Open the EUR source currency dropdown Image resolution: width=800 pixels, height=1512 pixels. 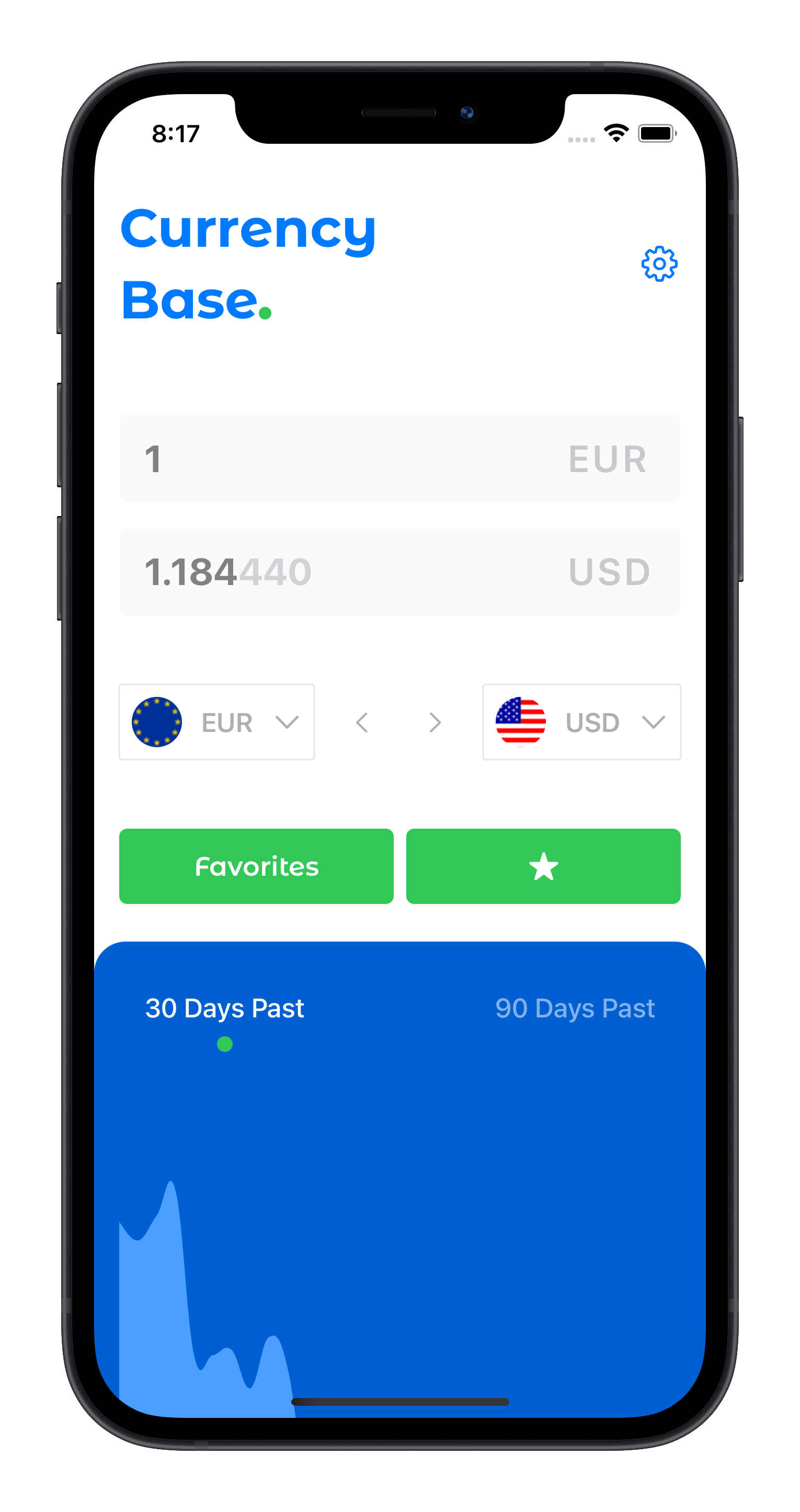[x=216, y=722]
